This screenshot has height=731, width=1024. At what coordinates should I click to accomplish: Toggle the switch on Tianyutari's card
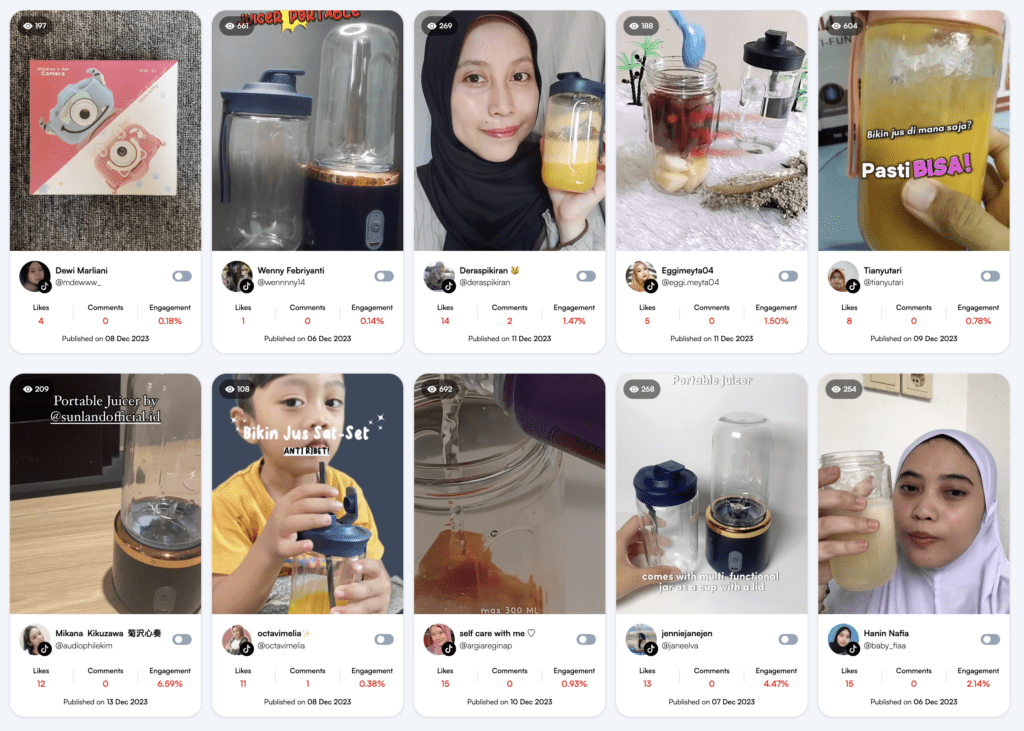point(990,276)
